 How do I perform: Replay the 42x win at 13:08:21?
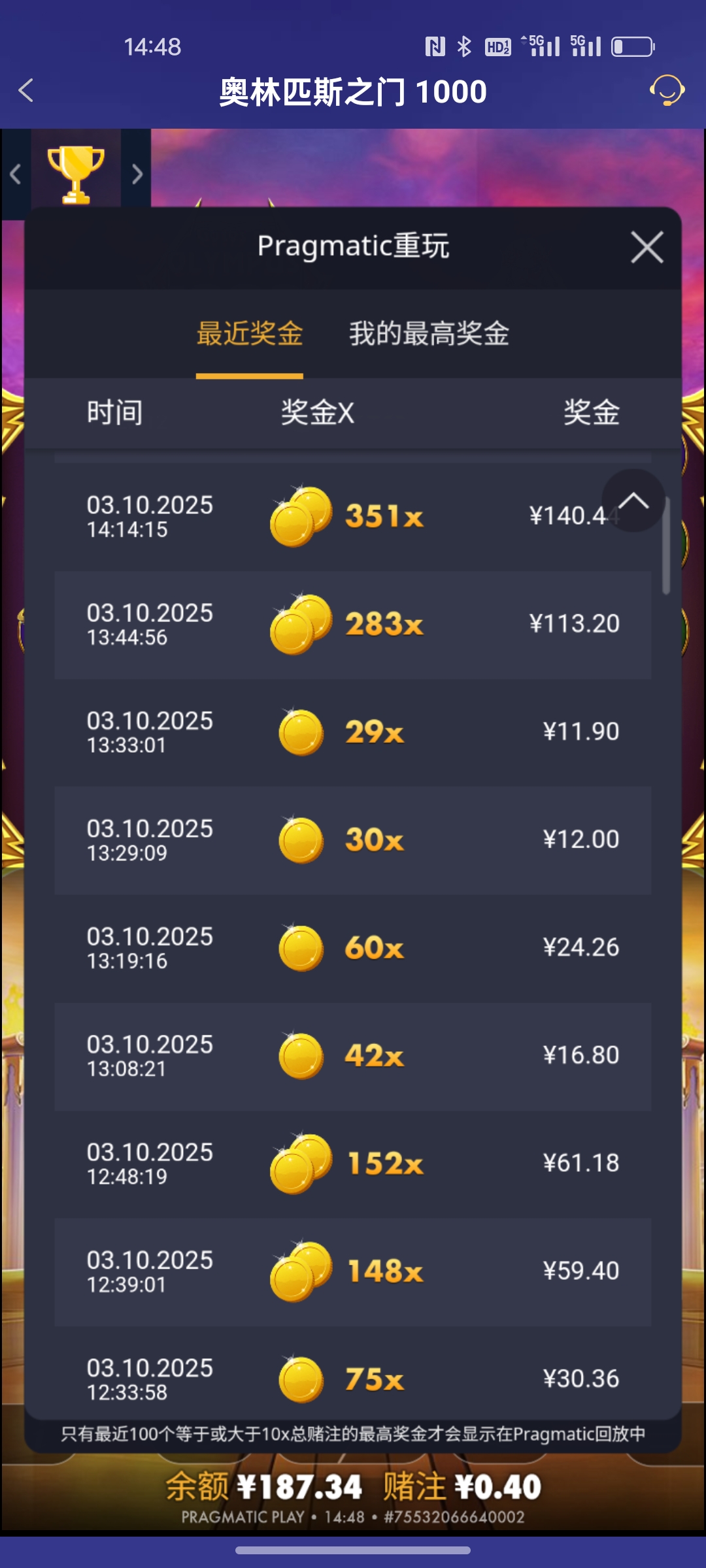point(352,1056)
